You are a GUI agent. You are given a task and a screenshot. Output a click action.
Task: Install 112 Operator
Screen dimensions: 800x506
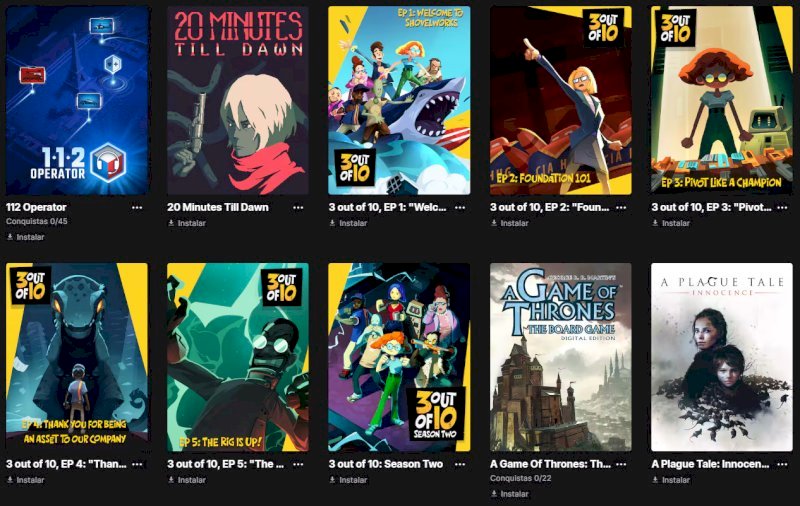tap(26, 238)
